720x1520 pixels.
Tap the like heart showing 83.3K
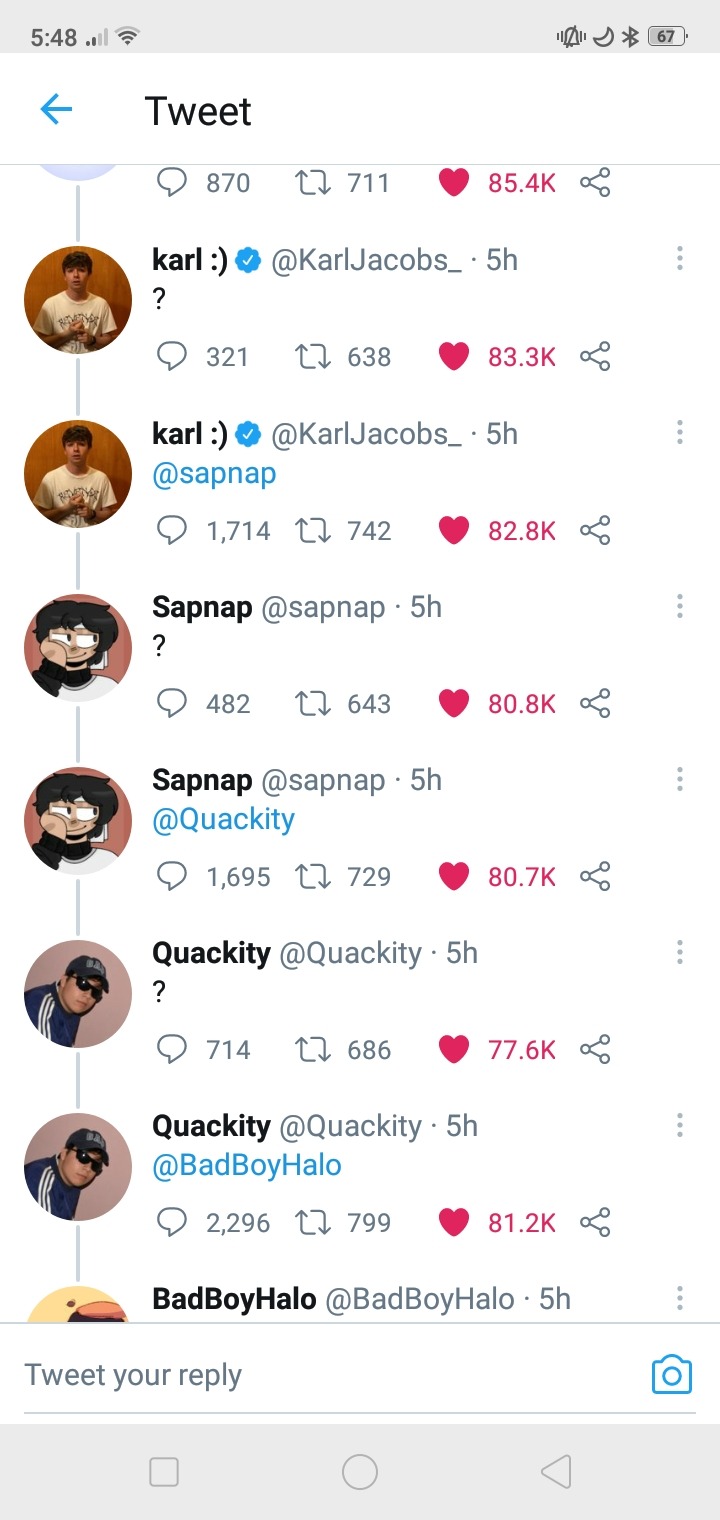pyautogui.click(x=454, y=356)
